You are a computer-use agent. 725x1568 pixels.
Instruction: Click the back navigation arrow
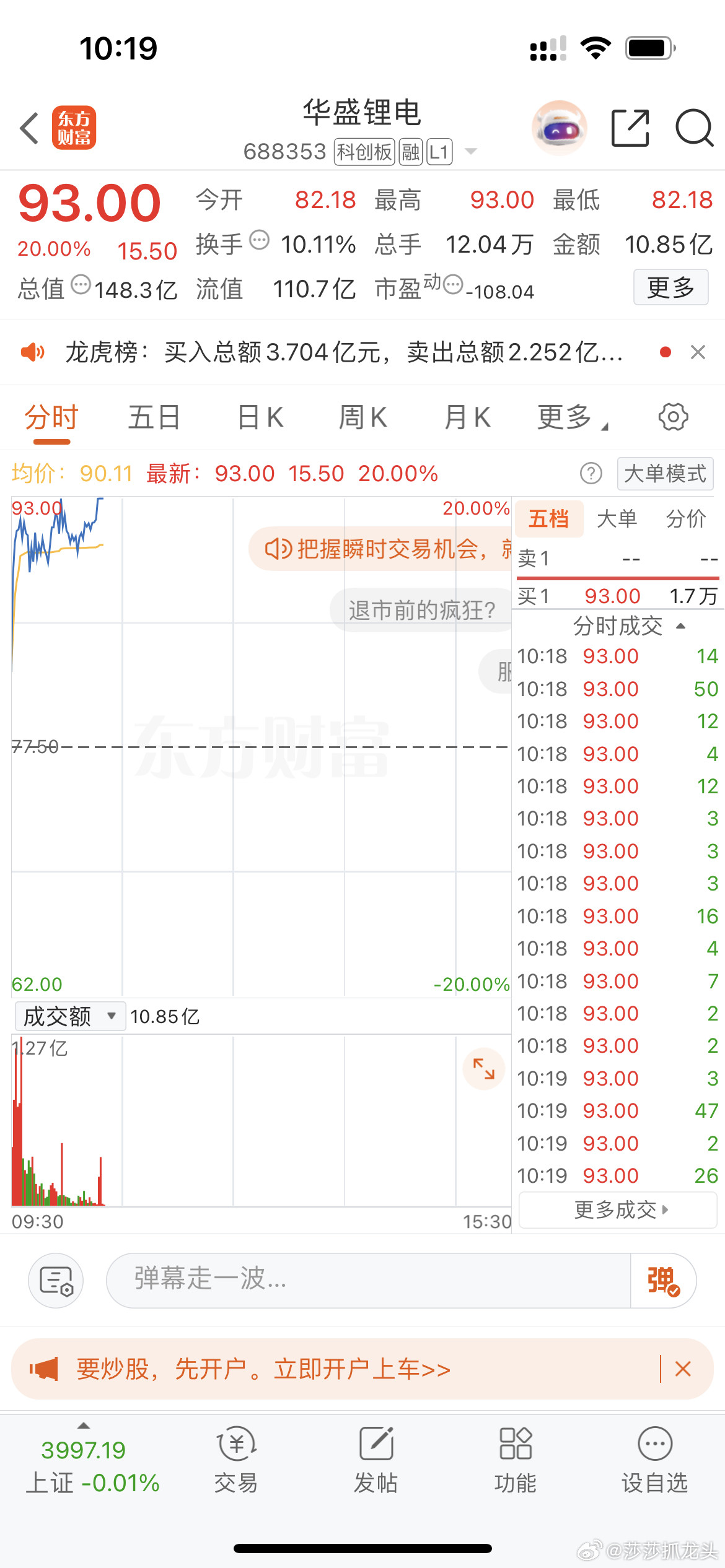tap(29, 127)
